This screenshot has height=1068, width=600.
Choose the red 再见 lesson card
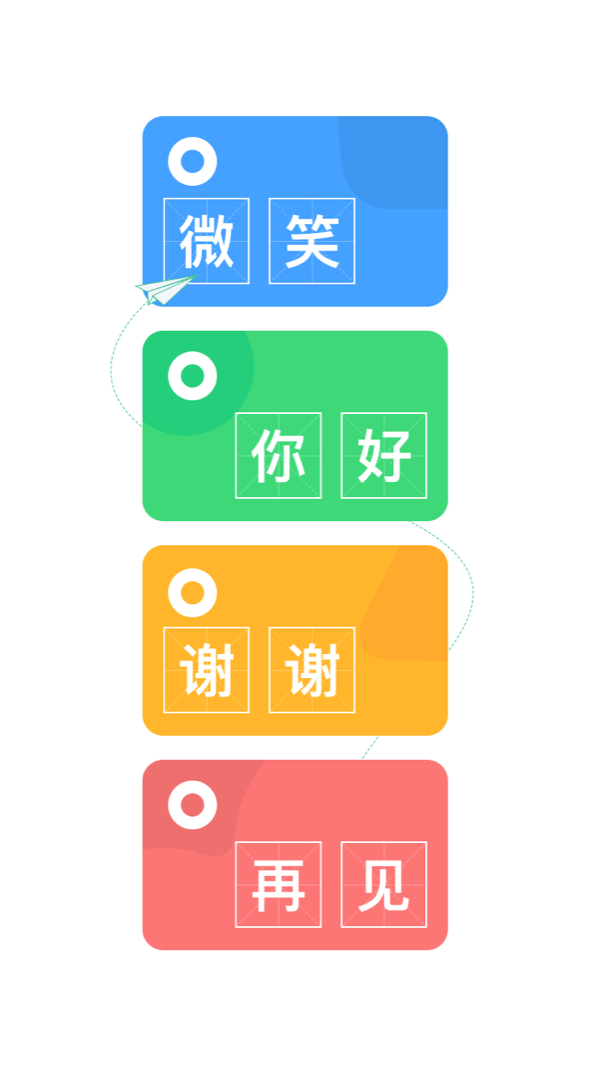point(295,855)
